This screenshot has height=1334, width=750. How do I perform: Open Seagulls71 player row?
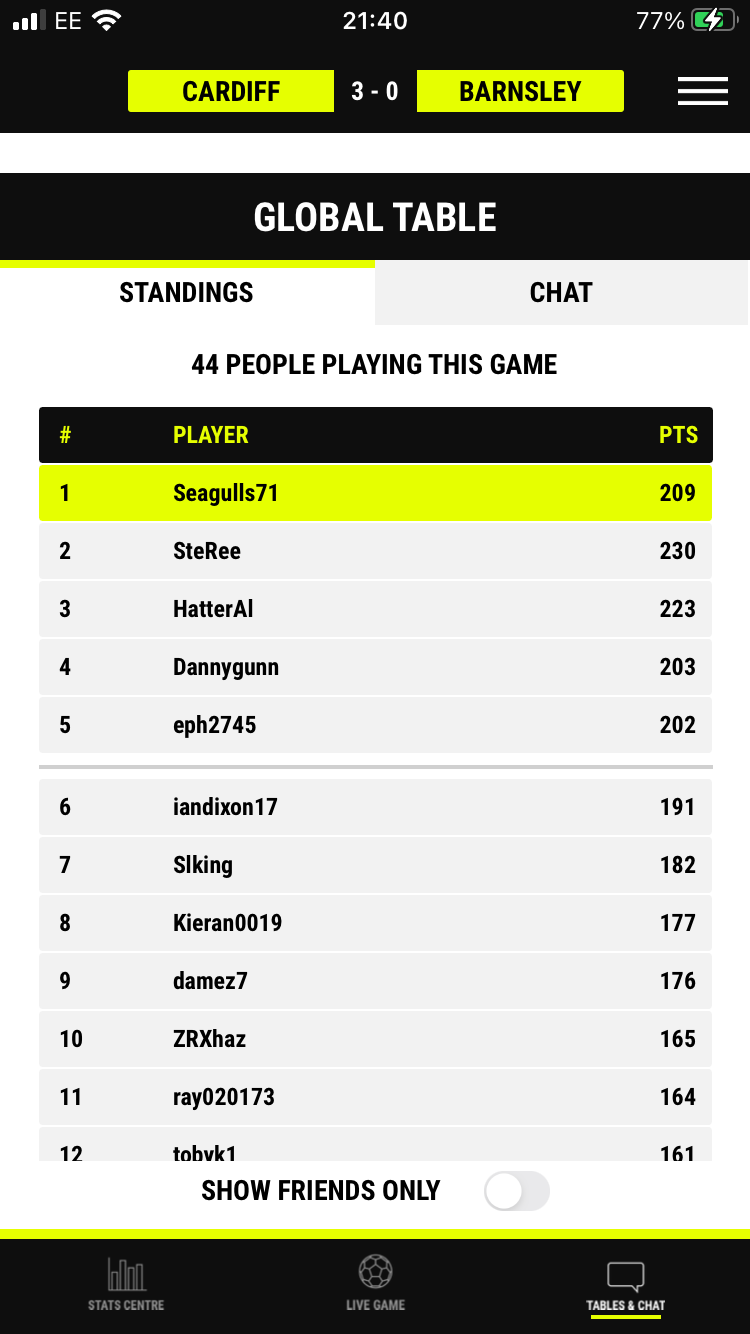point(375,493)
